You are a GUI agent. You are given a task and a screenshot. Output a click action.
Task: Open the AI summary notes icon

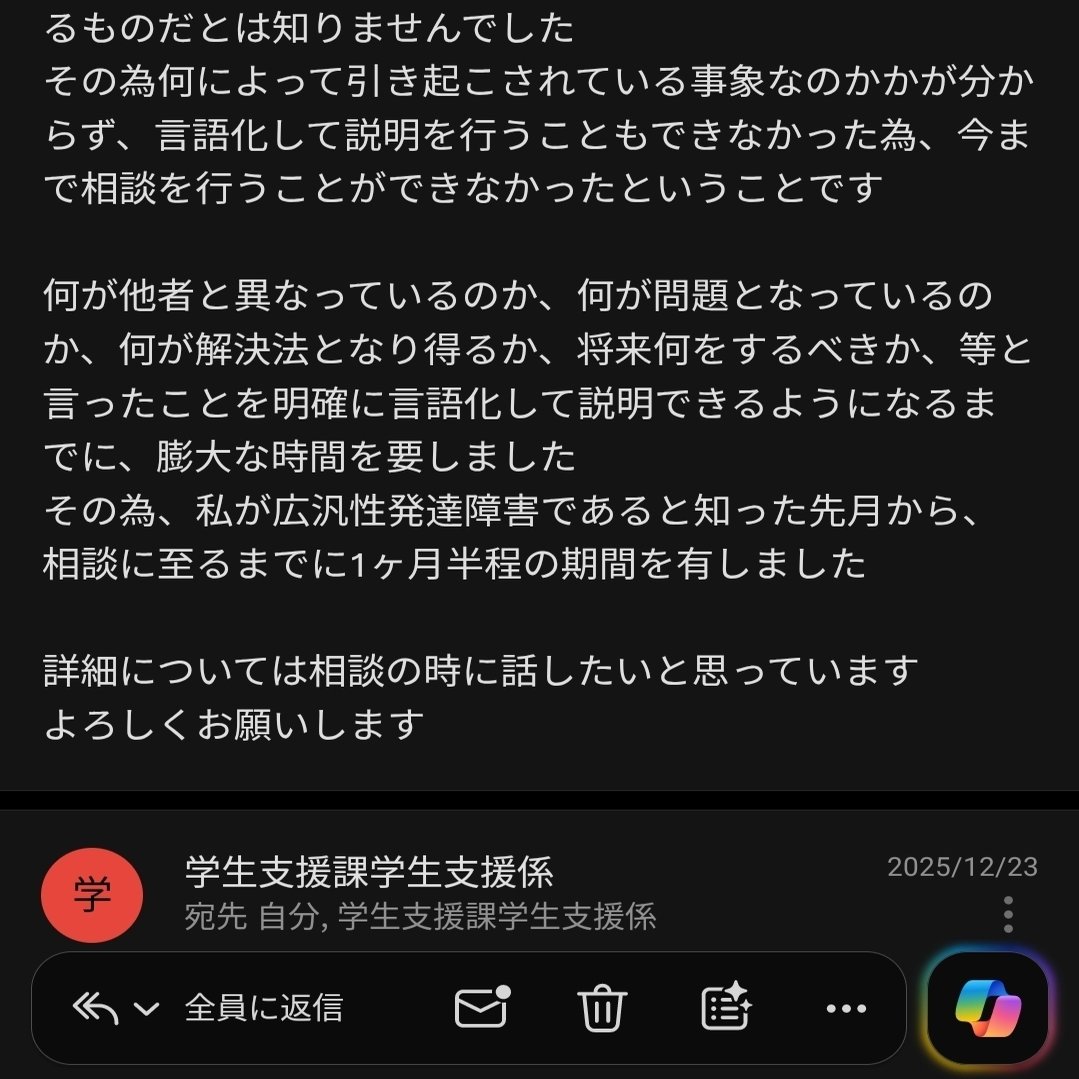726,1008
